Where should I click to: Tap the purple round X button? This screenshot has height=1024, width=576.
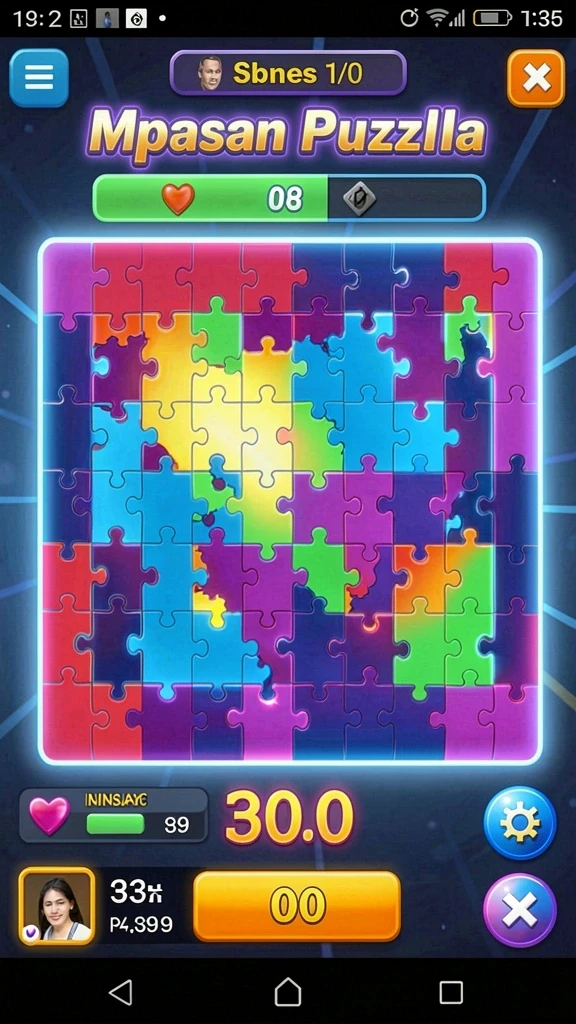pos(520,910)
